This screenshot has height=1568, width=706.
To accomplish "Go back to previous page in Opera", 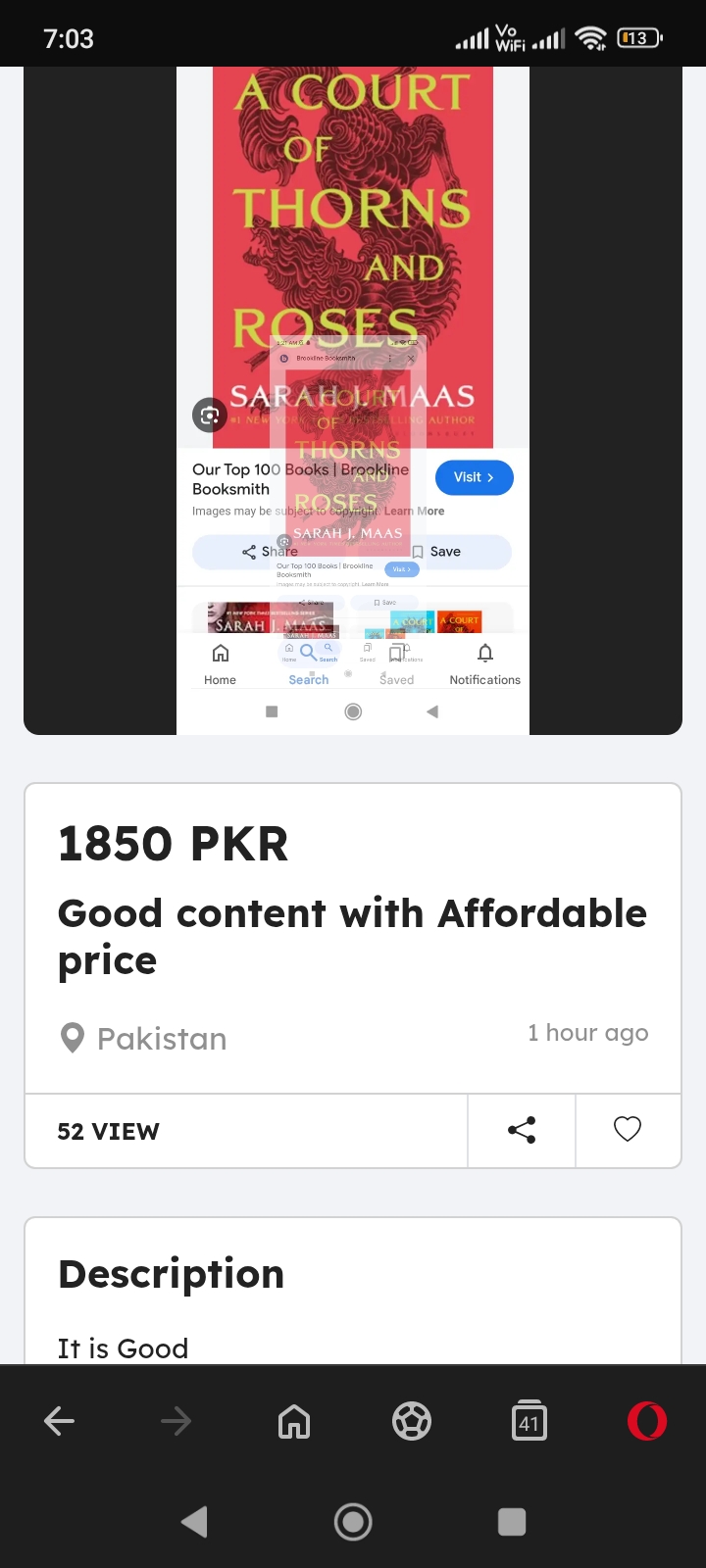I will click(59, 1421).
